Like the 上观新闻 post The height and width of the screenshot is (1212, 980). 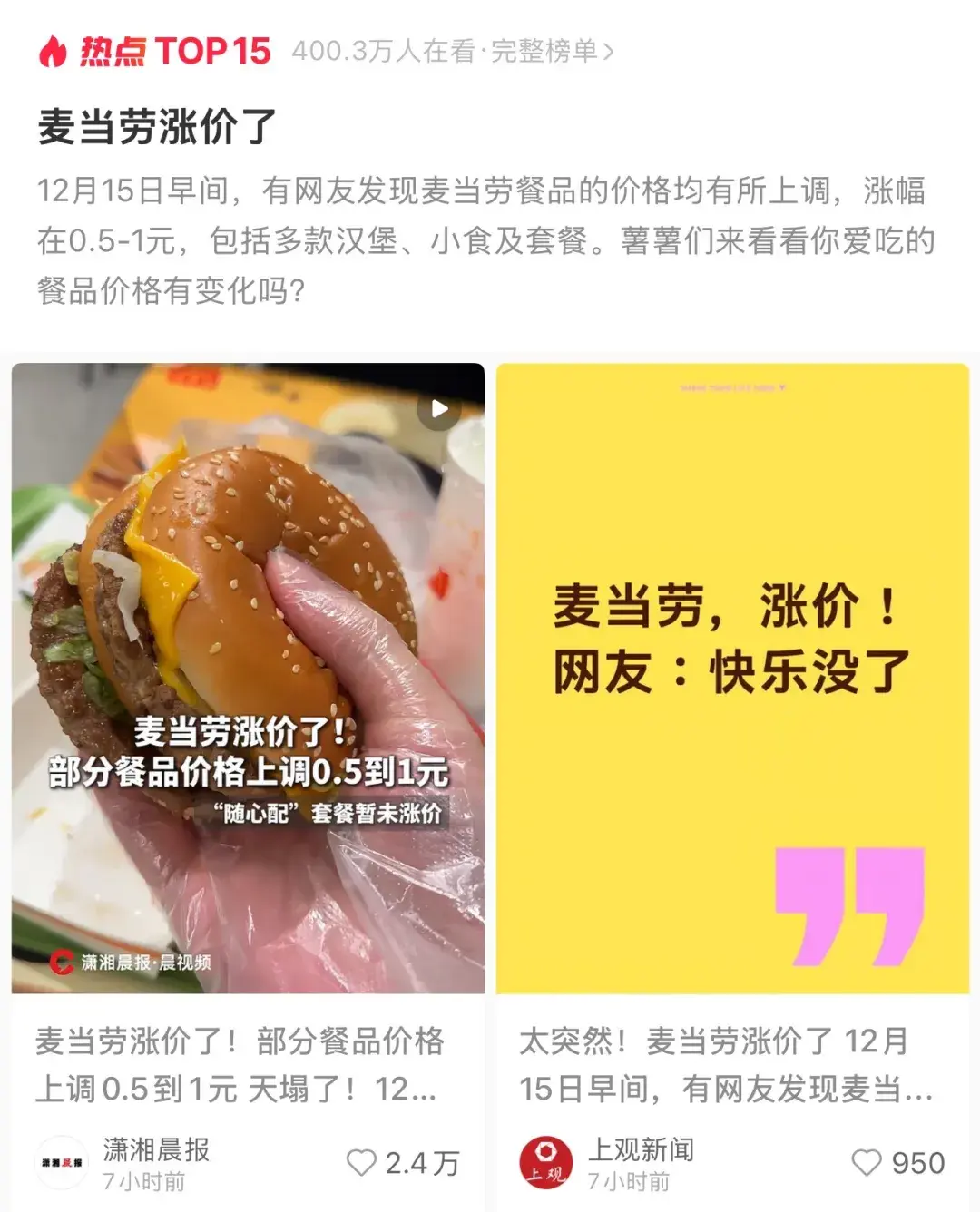[x=867, y=1162]
